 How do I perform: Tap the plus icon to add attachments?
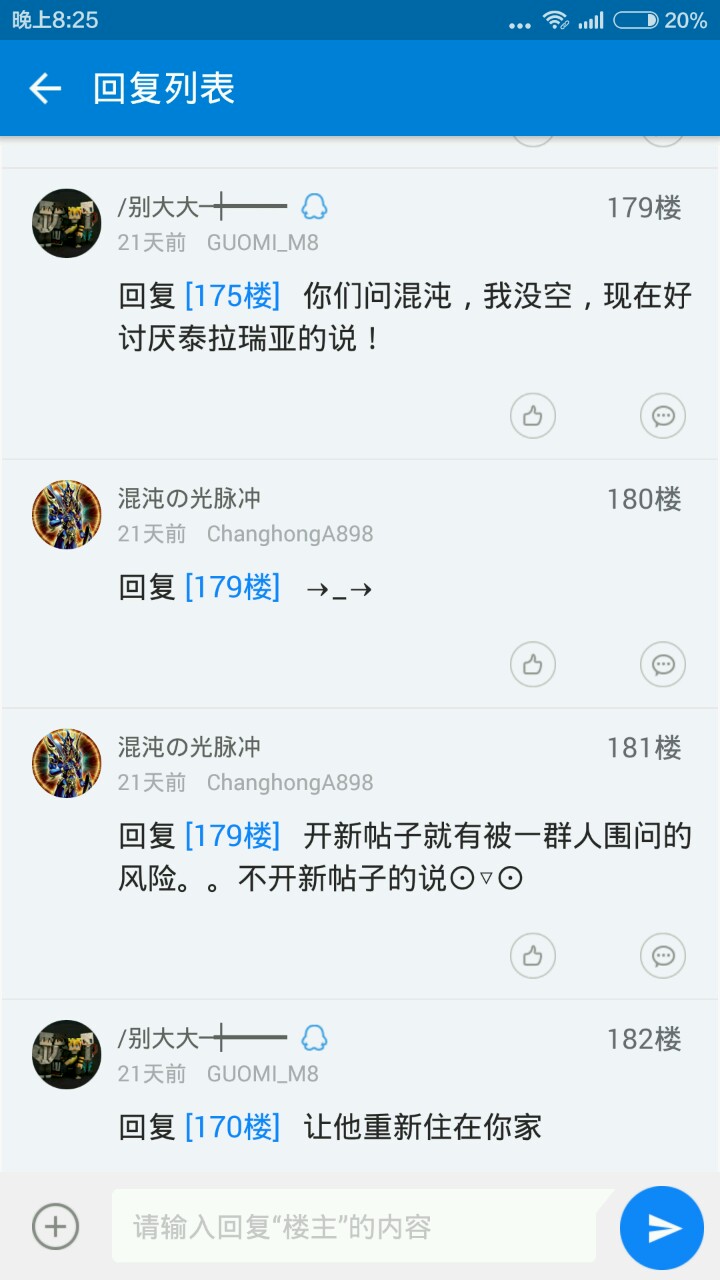click(55, 1226)
